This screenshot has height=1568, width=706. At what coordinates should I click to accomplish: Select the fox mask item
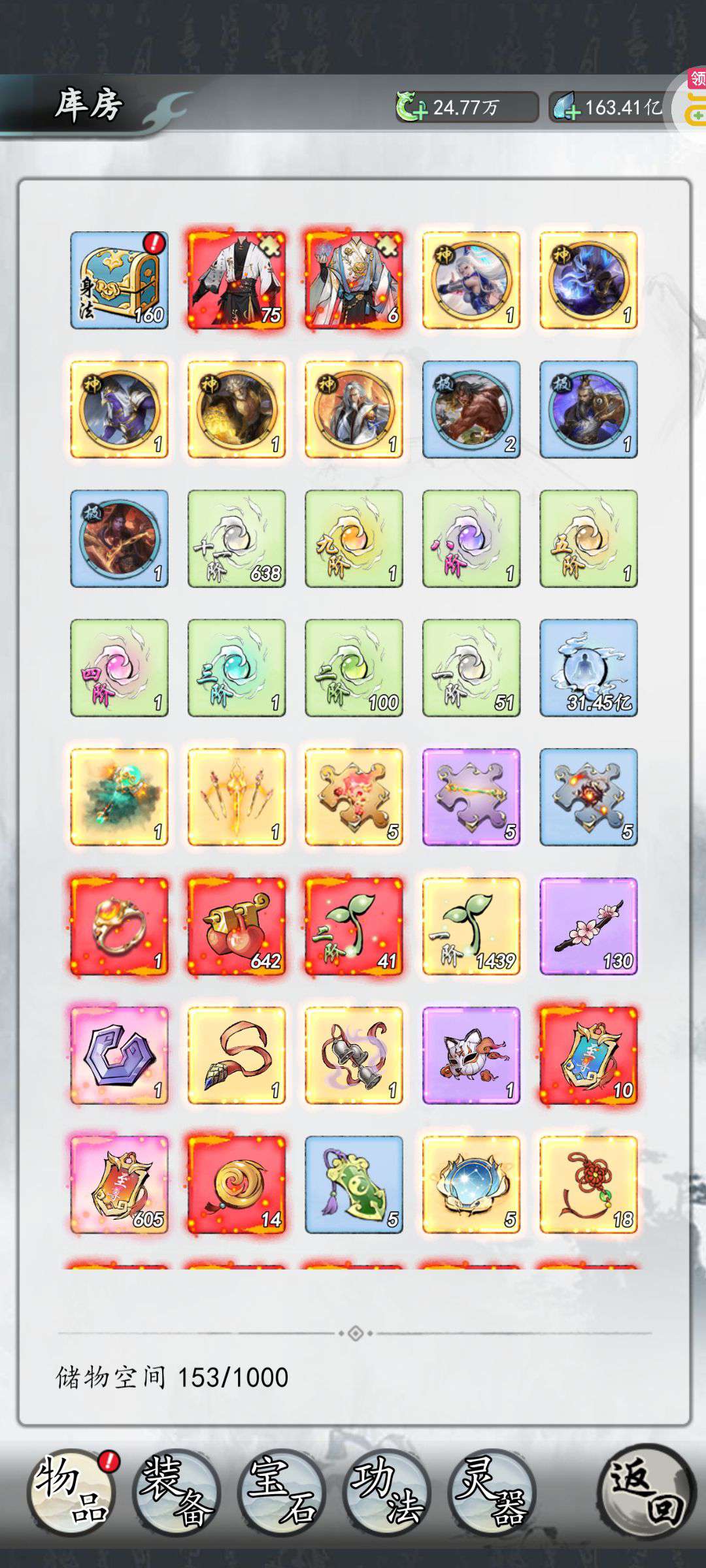[x=471, y=1056]
